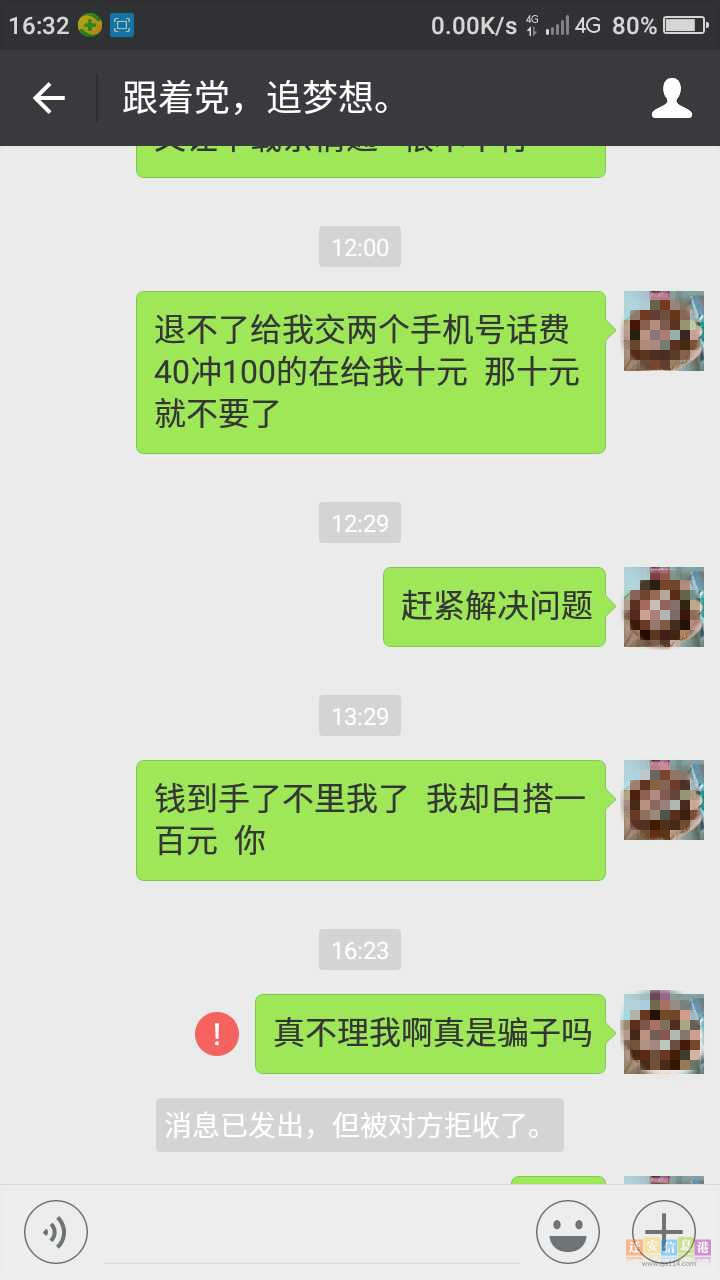Open avatar beside the 钱到手了 message
720x1280 pixels.
point(663,800)
